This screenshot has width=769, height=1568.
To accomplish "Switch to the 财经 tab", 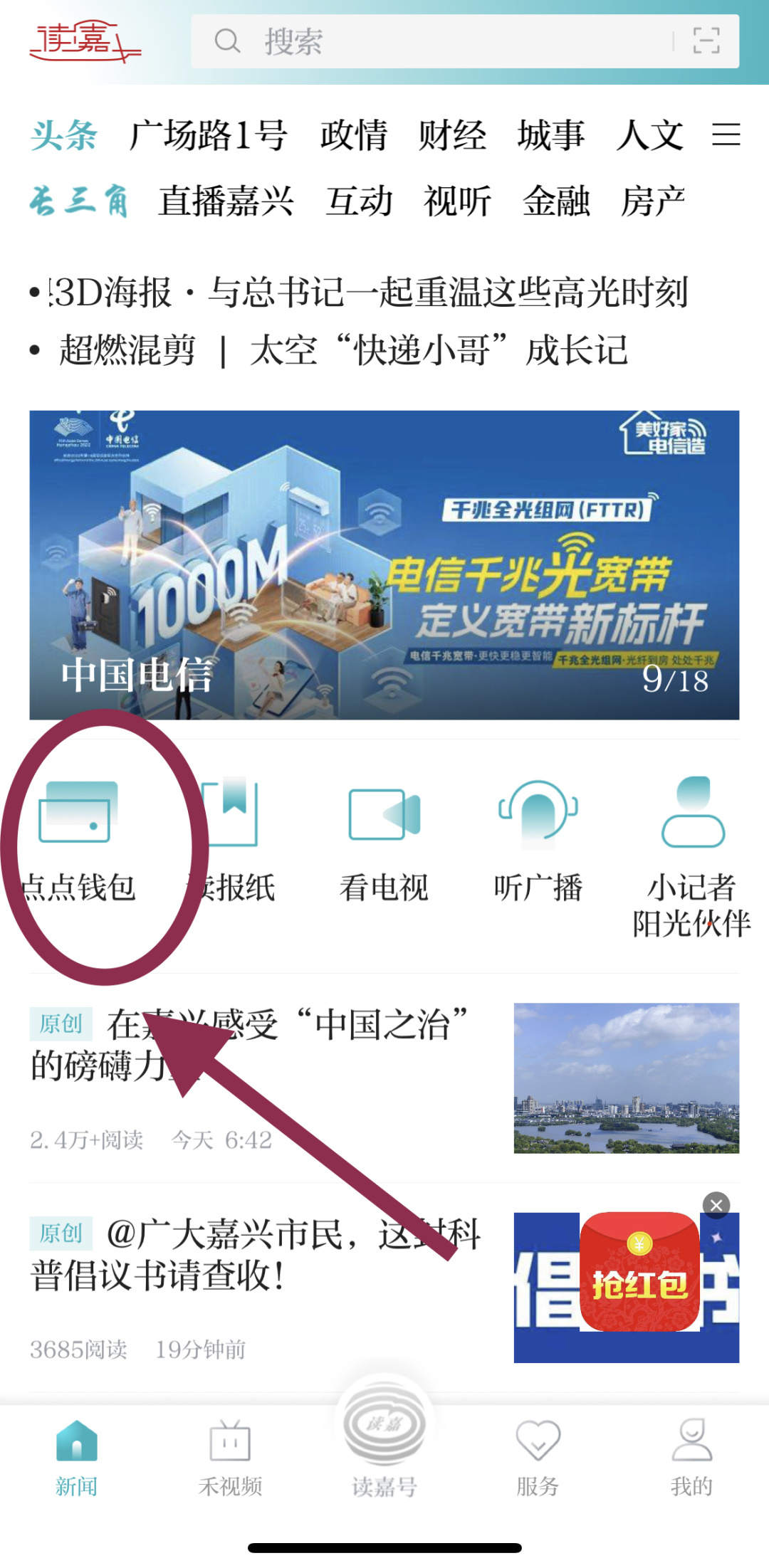I will pyautogui.click(x=451, y=135).
